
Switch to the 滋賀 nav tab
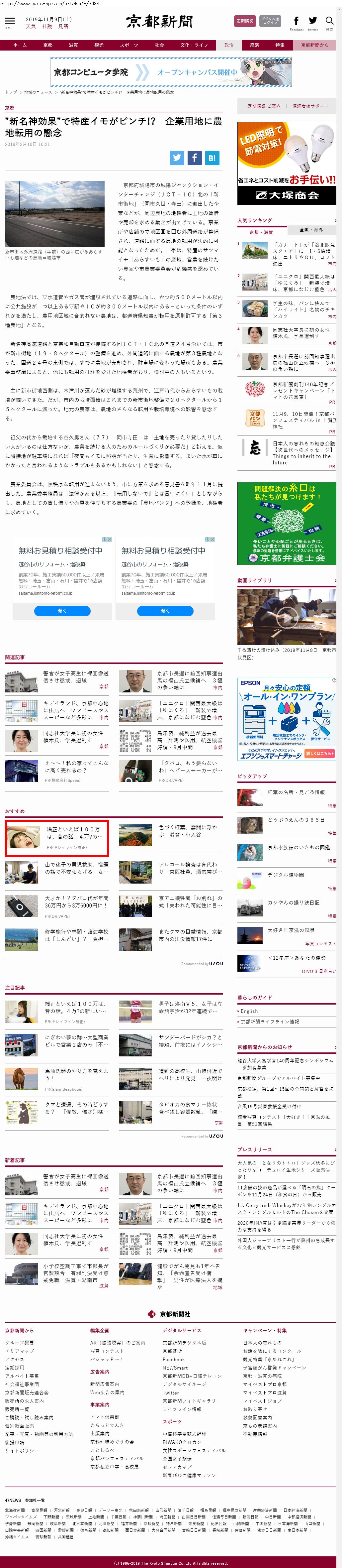click(73, 45)
